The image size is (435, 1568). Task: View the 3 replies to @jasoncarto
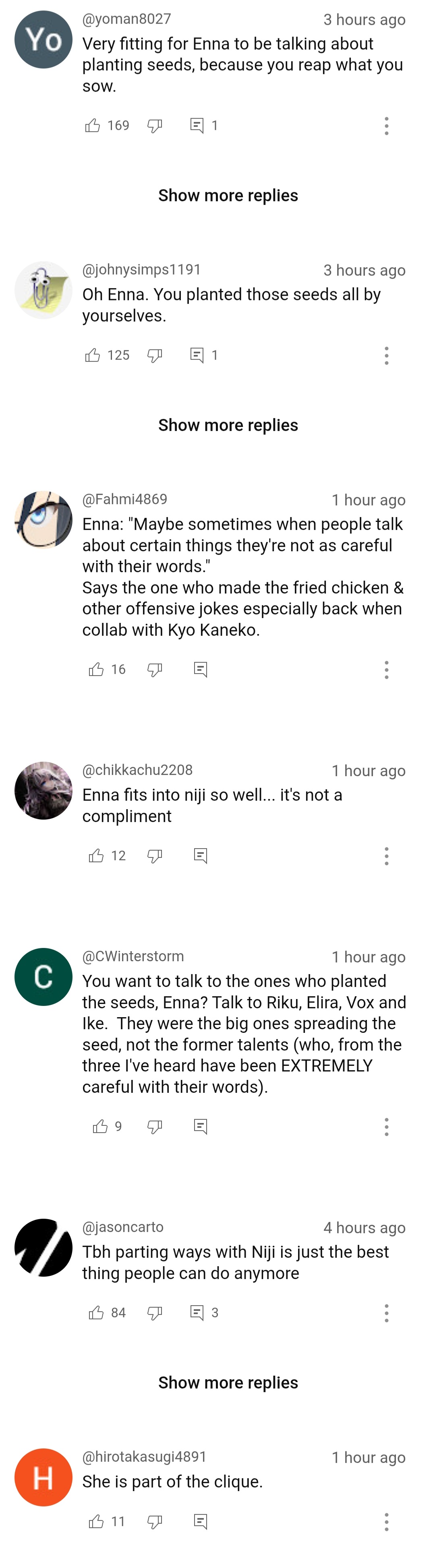pyautogui.click(x=197, y=1313)
